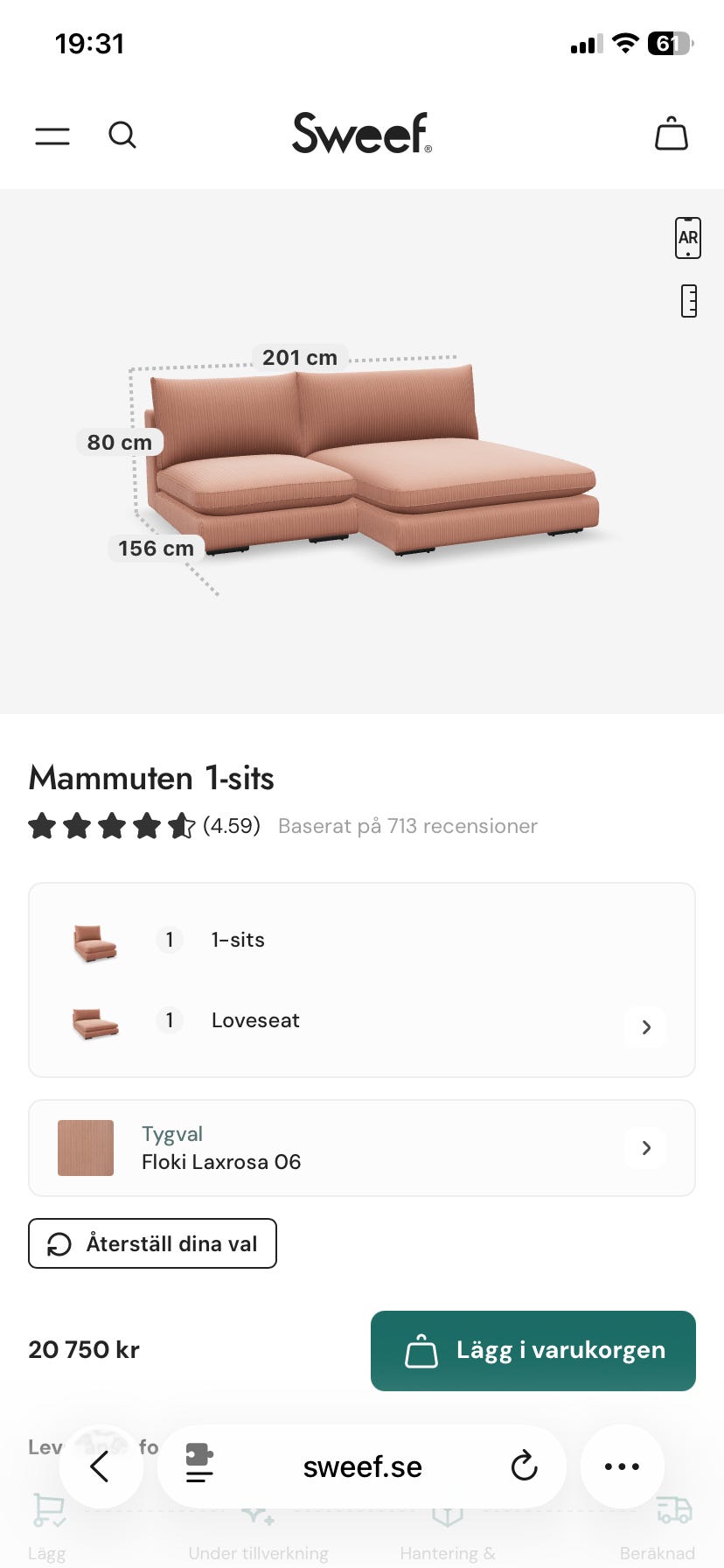The width and height of the screenshot is (724, 1568).
Task: Open the hamburger menu
Action: pos(52,136)
